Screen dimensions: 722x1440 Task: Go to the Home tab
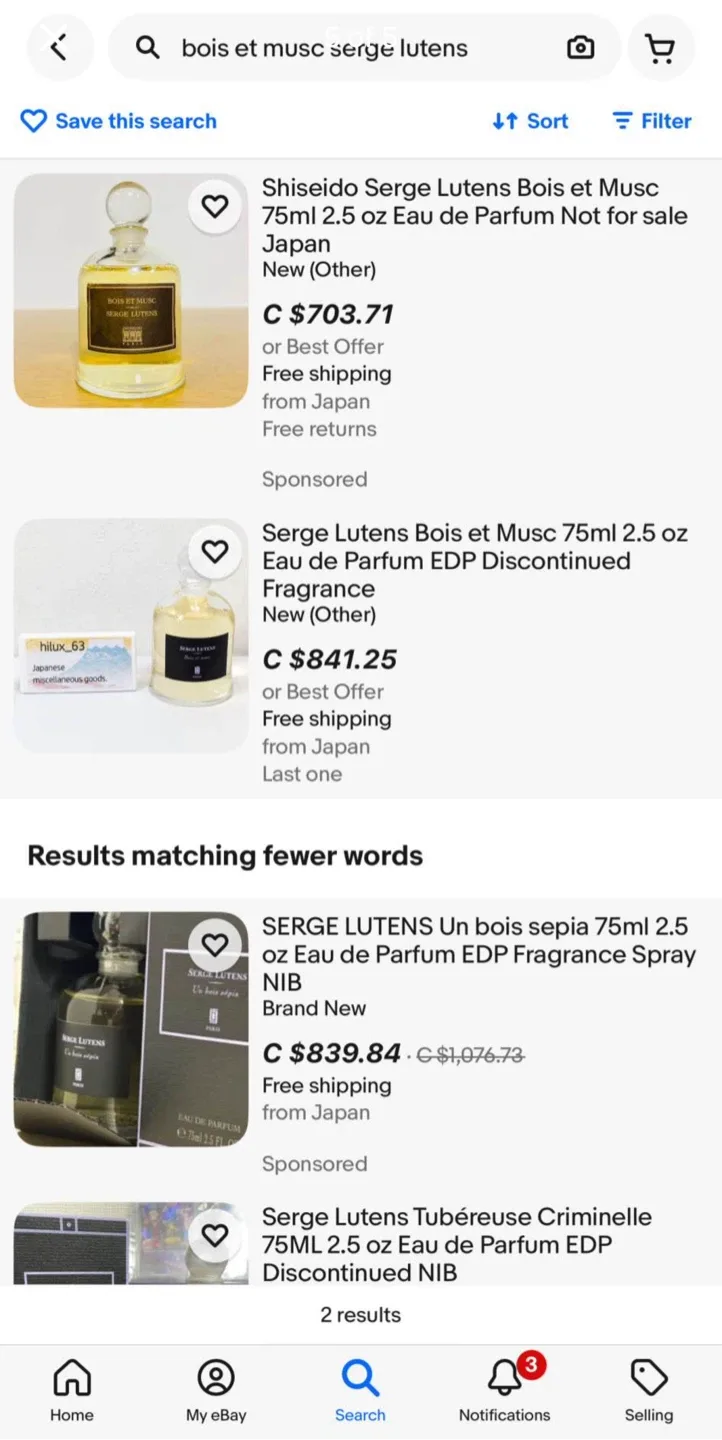72,1391
